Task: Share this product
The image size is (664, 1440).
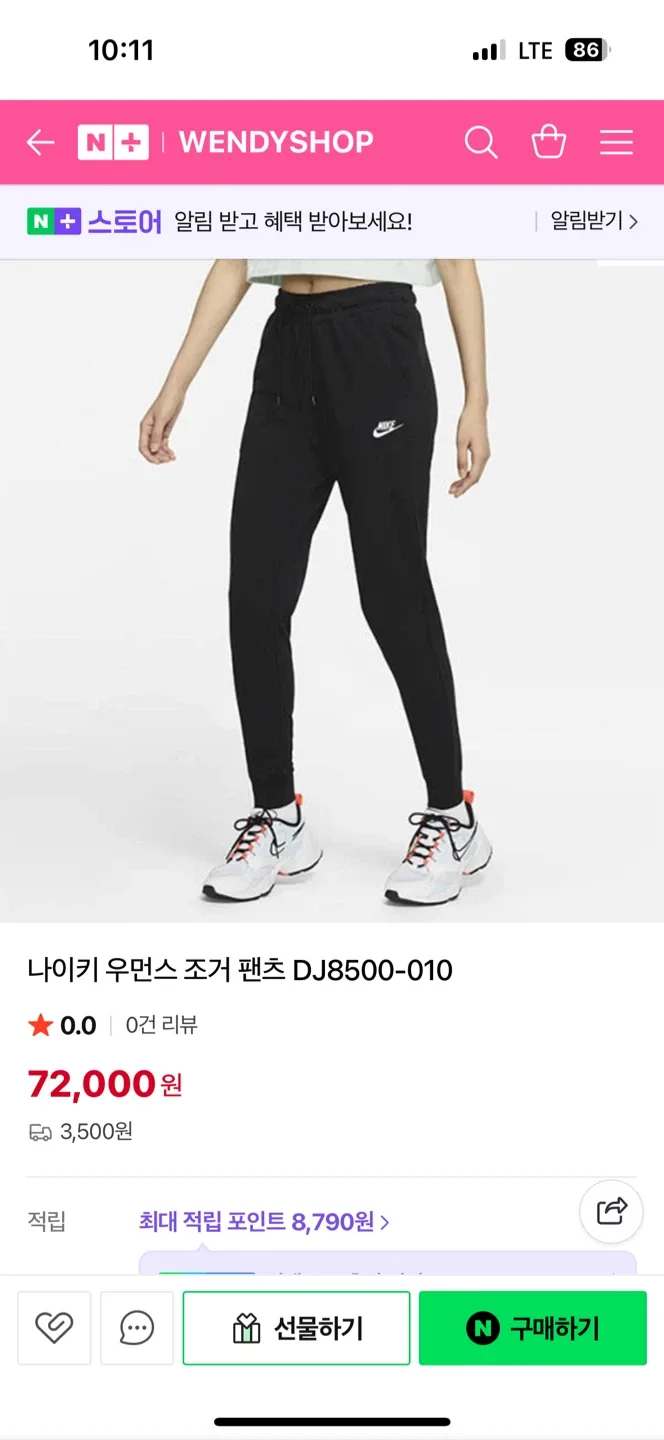Action: (x=611, y=1211)
